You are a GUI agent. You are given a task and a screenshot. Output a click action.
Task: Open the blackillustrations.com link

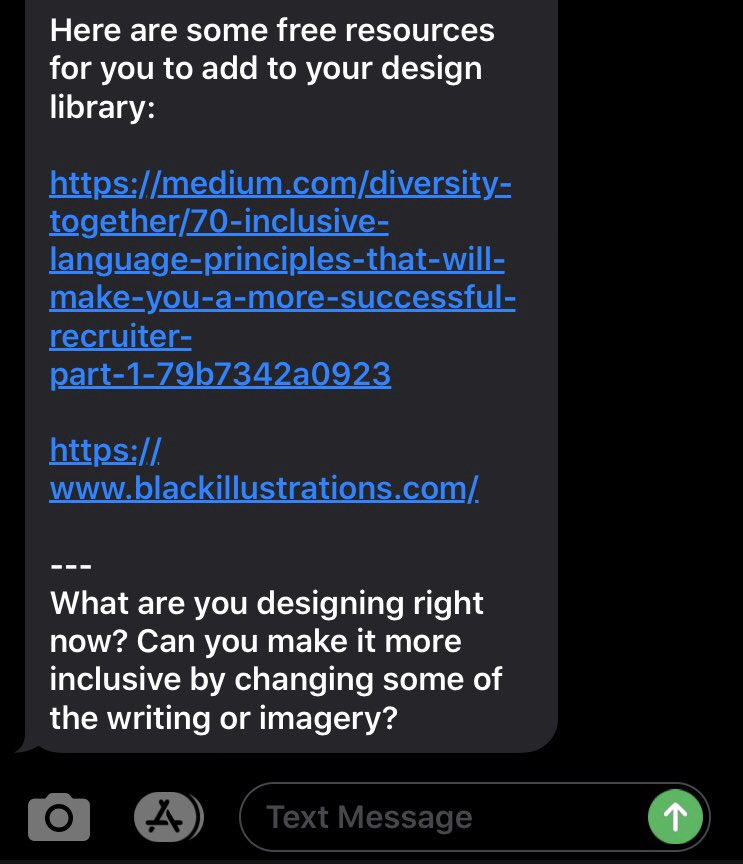point(264,488)
